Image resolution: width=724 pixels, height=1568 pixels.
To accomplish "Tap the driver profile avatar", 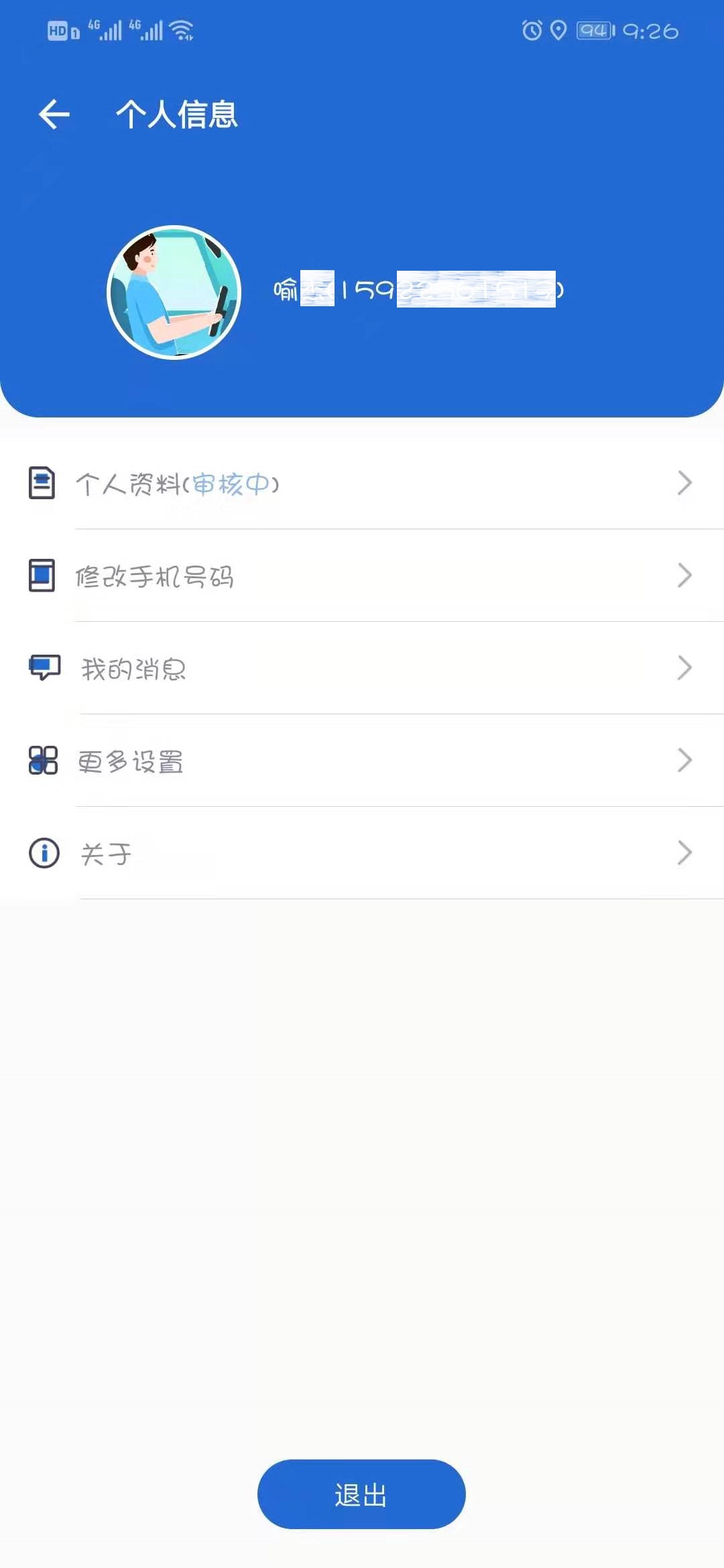I will [x=174, y=292].
